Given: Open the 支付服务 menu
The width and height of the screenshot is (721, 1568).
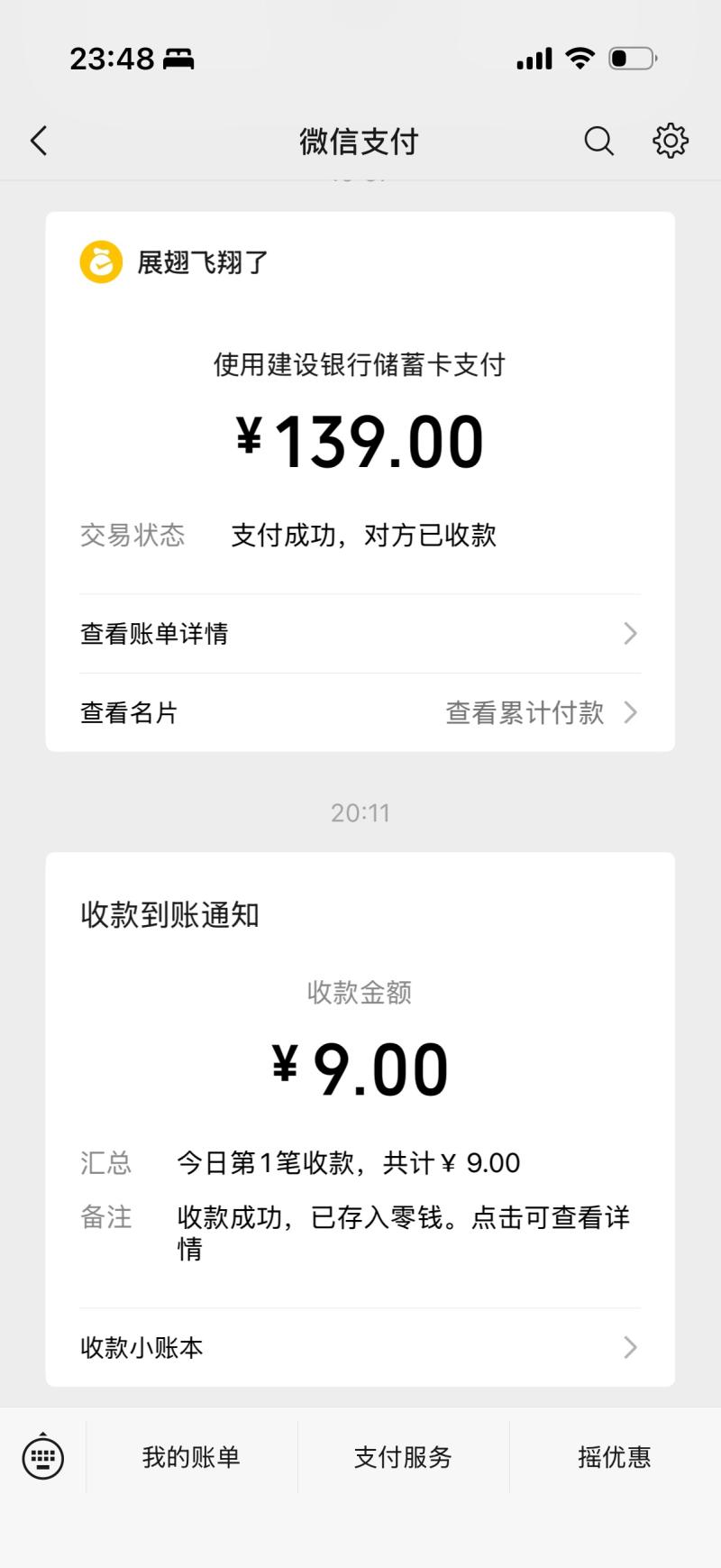Looking at the screenshot, I should point(403,1457).
